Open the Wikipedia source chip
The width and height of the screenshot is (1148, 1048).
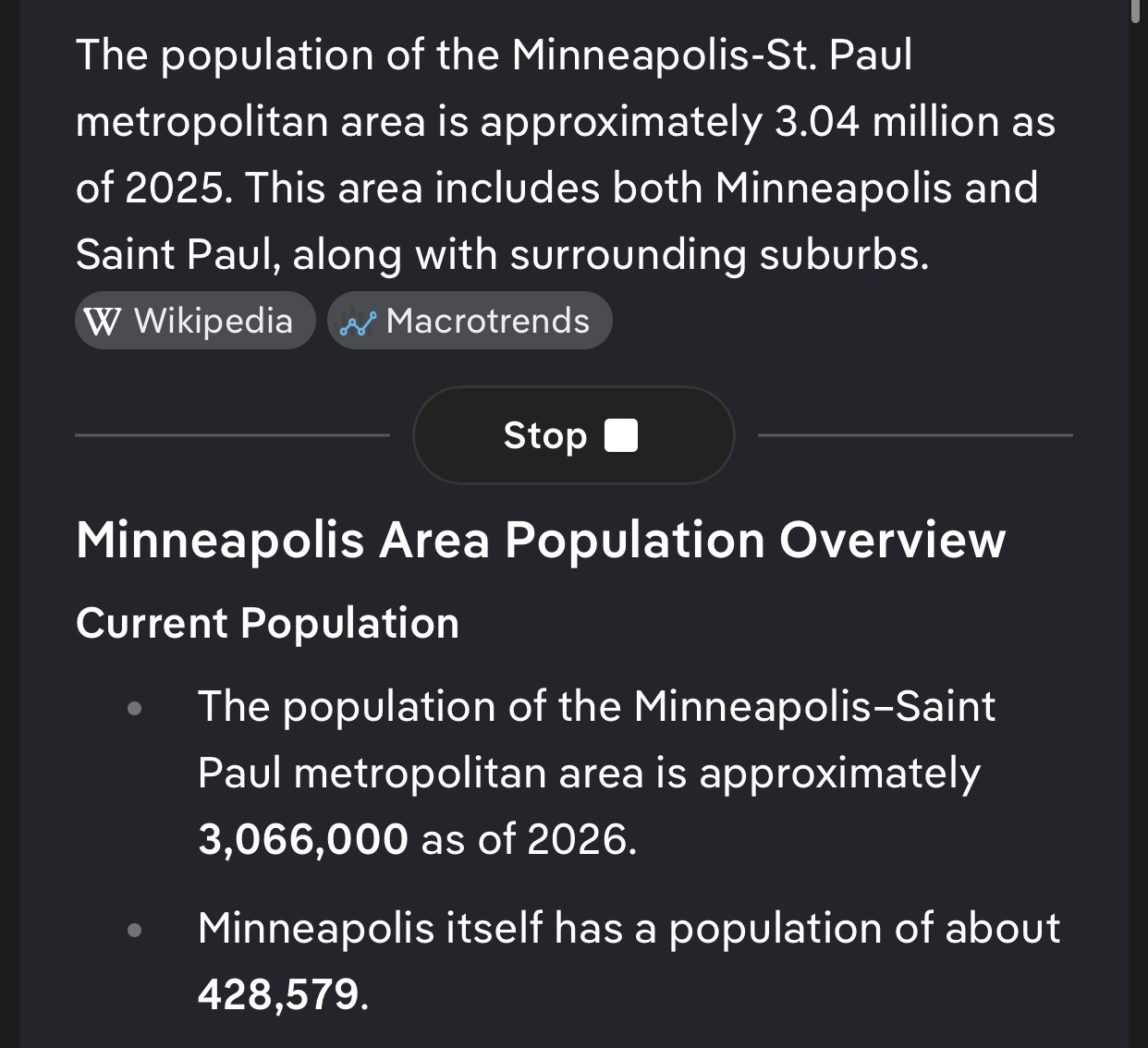(195, 321)
